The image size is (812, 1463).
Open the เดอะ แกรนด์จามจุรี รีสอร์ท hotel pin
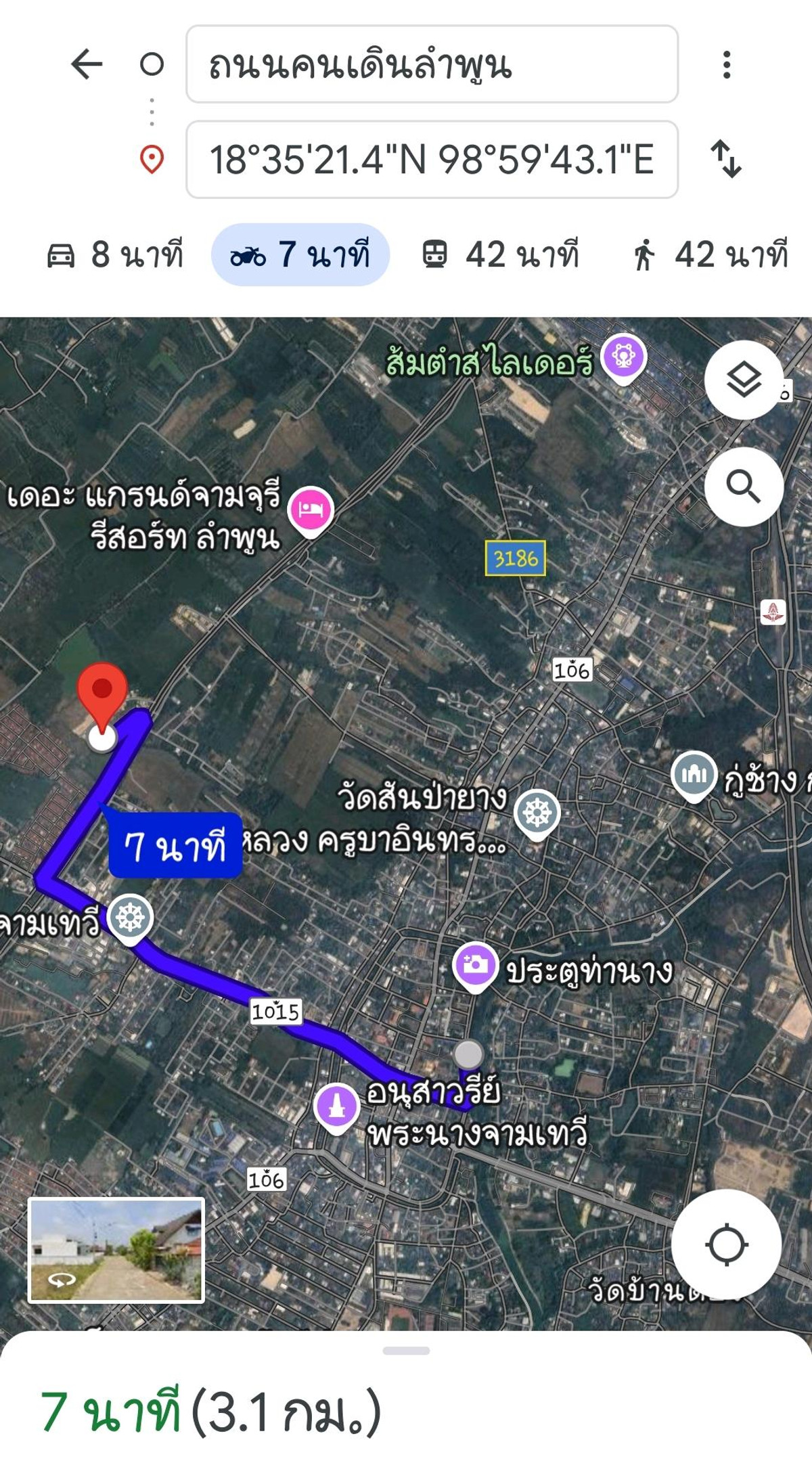click(311, 509)
